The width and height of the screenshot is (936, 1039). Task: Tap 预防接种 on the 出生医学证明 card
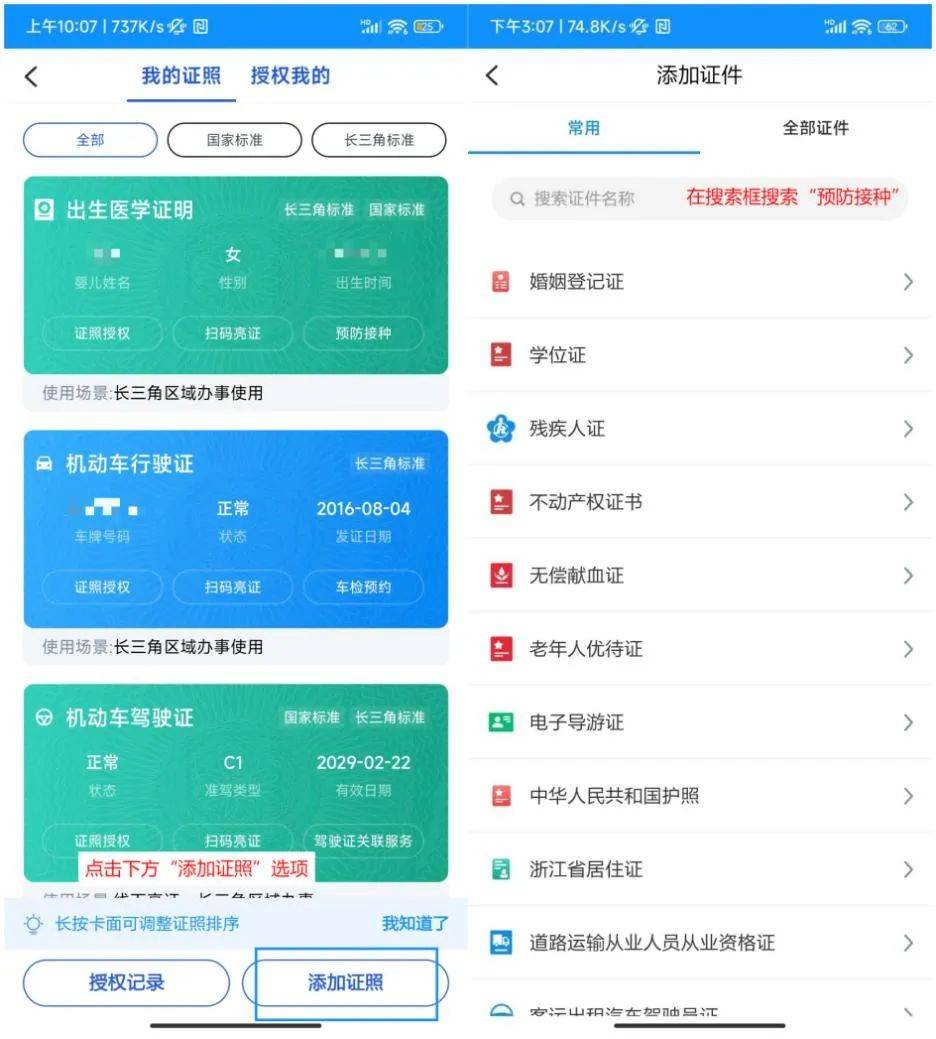(x=364, y=334)
